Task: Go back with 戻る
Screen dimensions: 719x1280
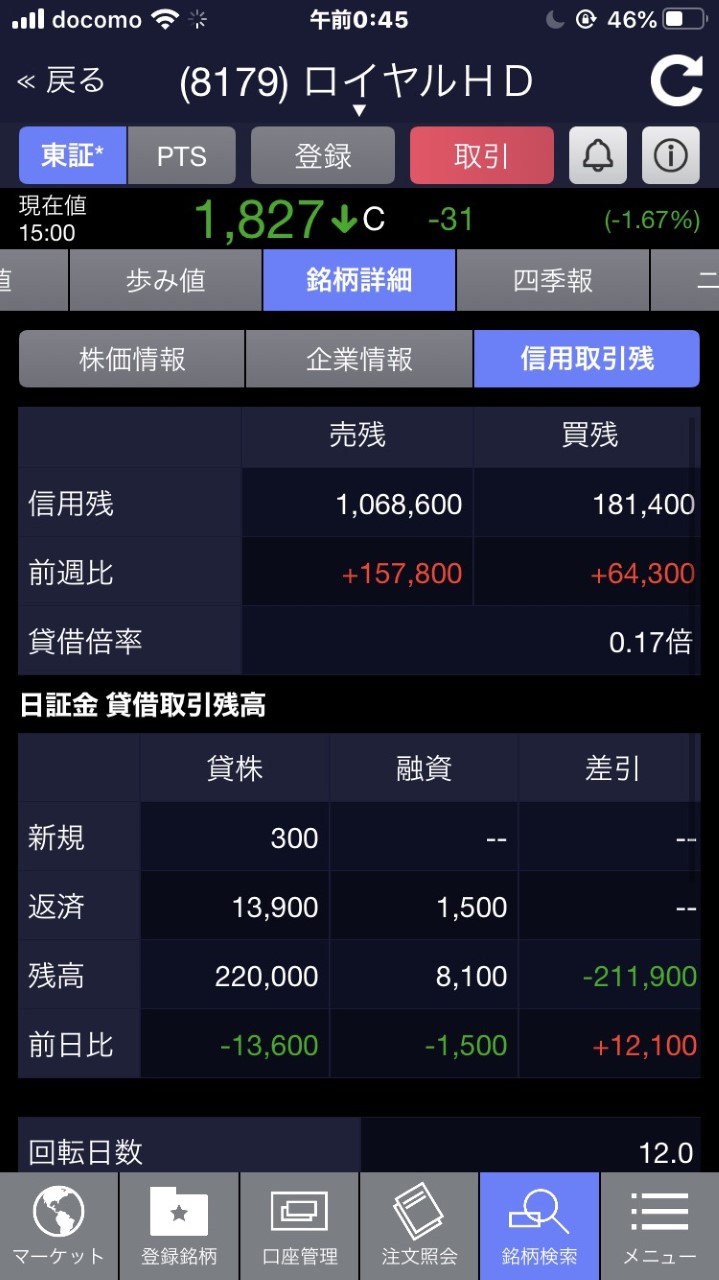Action: coord(62,81)
